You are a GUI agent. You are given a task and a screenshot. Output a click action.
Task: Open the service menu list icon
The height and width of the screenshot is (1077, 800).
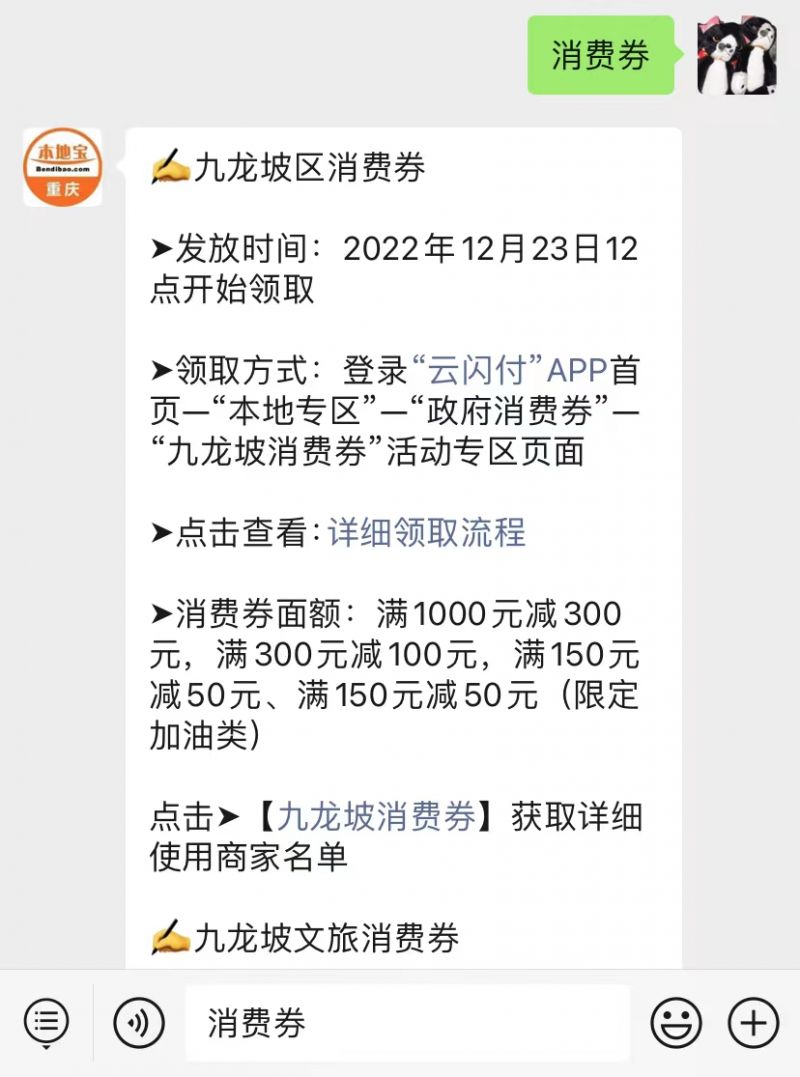[46, 1022]
